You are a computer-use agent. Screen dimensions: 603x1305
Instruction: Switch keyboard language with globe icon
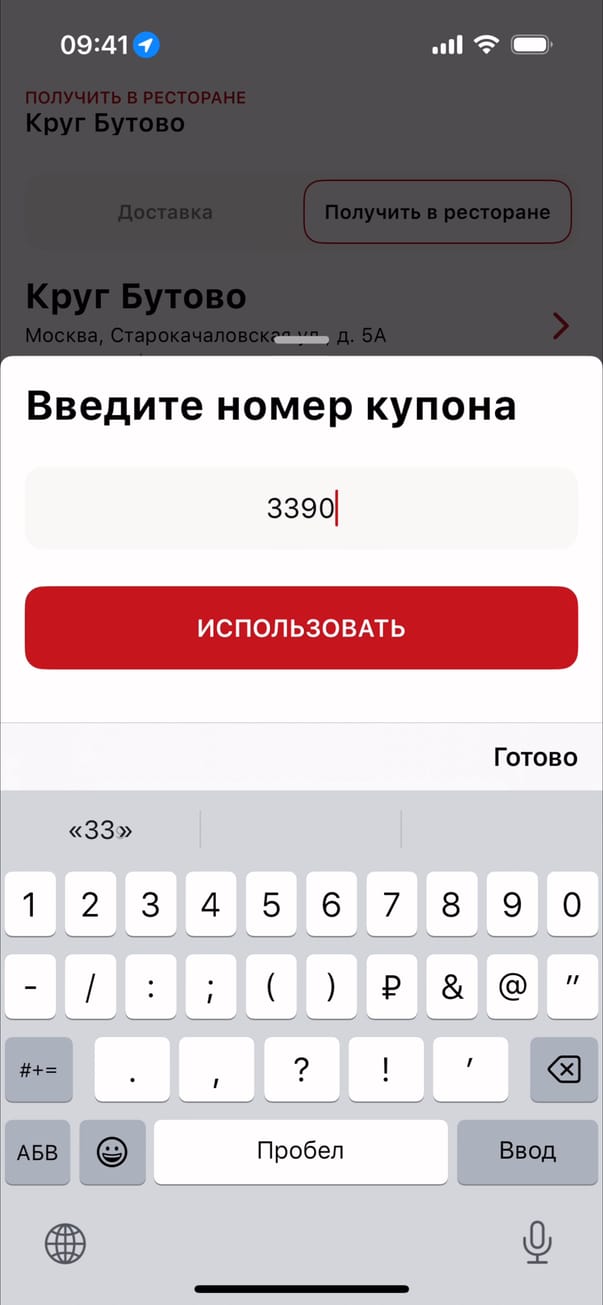pyautogui.click(x=65, y=1243)
